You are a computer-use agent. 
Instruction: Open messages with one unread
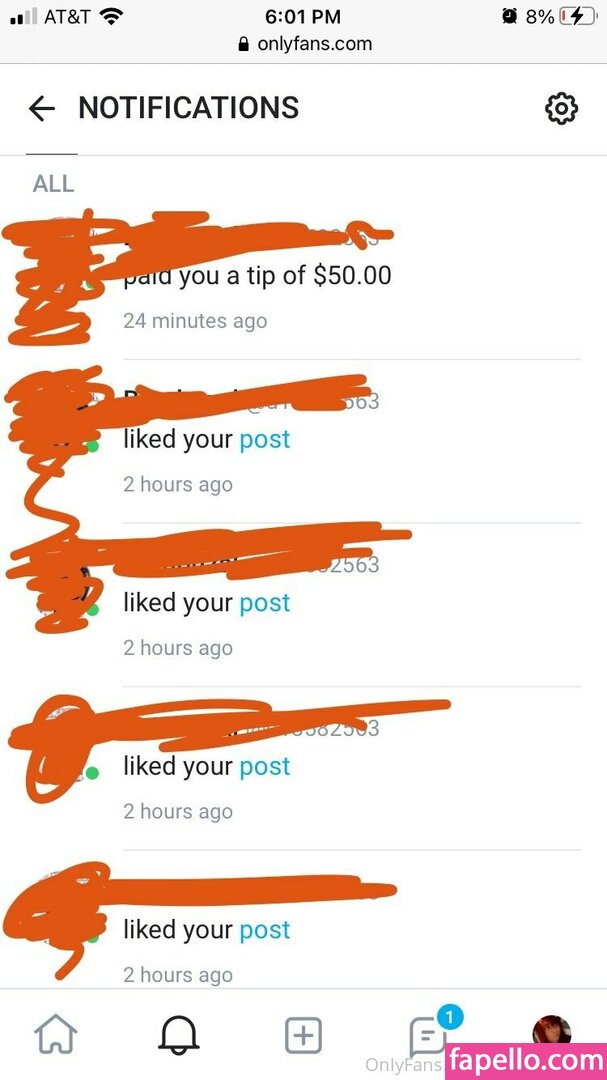click(428, 1035)
